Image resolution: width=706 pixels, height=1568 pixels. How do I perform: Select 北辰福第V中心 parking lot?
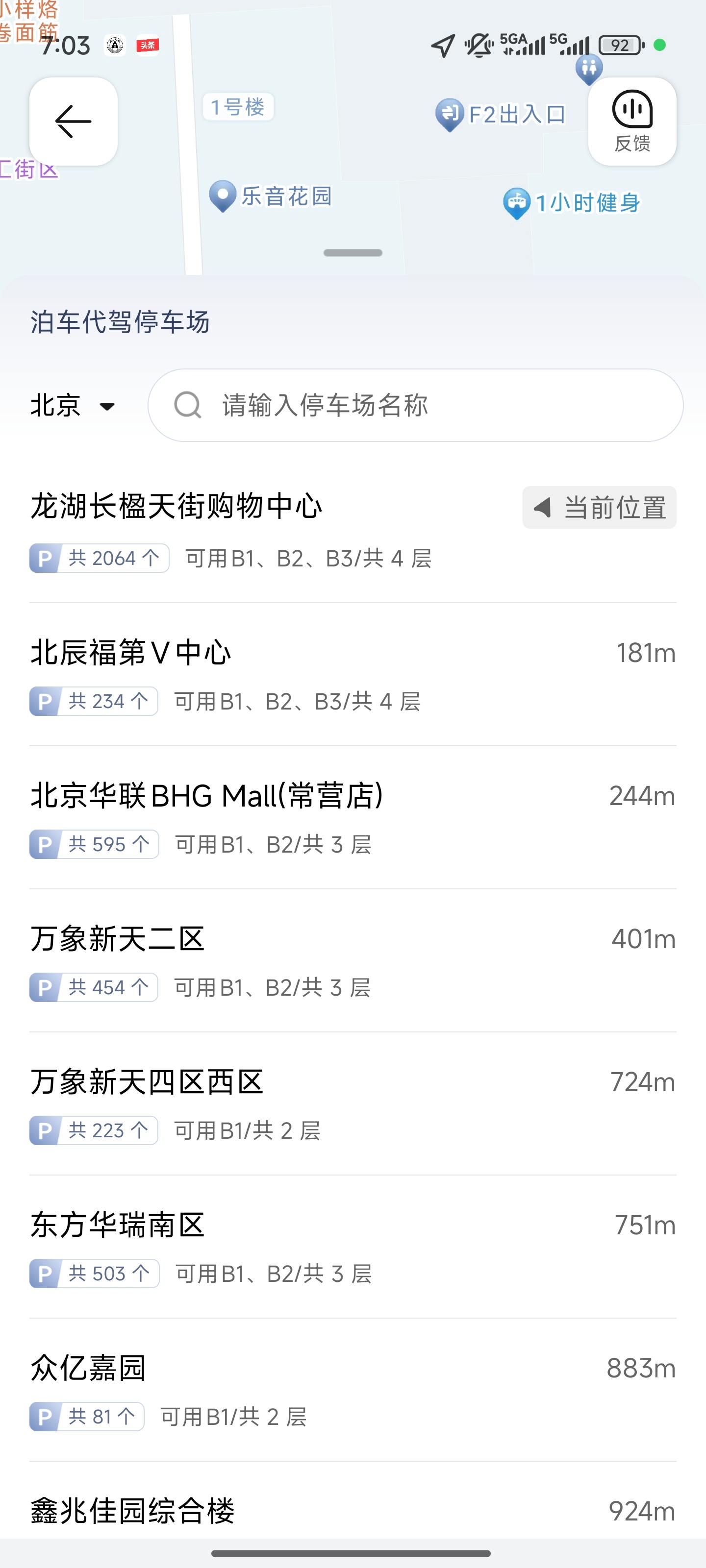pos(353,675)
